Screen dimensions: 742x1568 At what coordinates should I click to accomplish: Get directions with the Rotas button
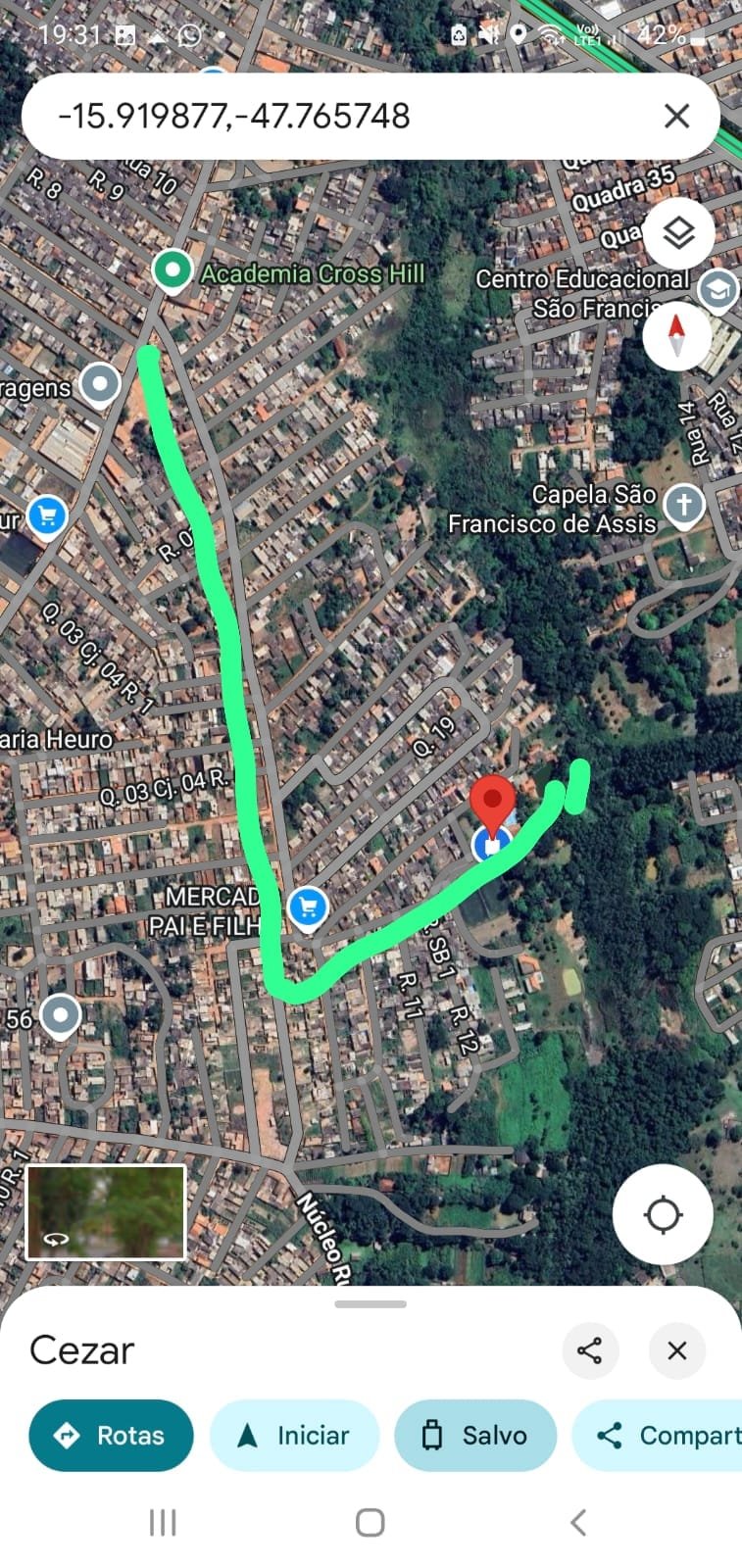[111, 1436]
